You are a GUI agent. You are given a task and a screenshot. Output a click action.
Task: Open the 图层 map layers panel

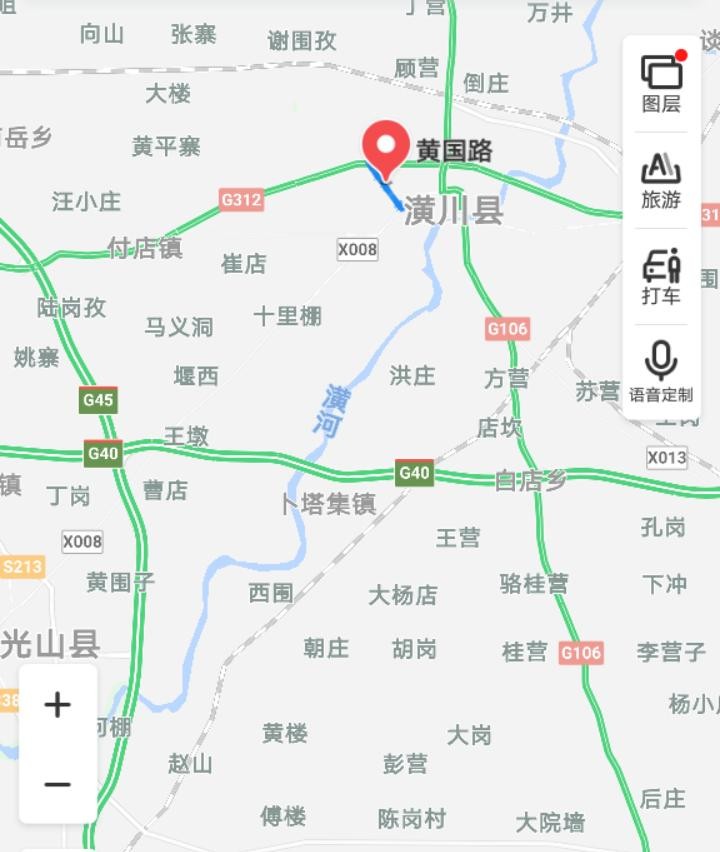pyautogui.click(x=661, y=82)
